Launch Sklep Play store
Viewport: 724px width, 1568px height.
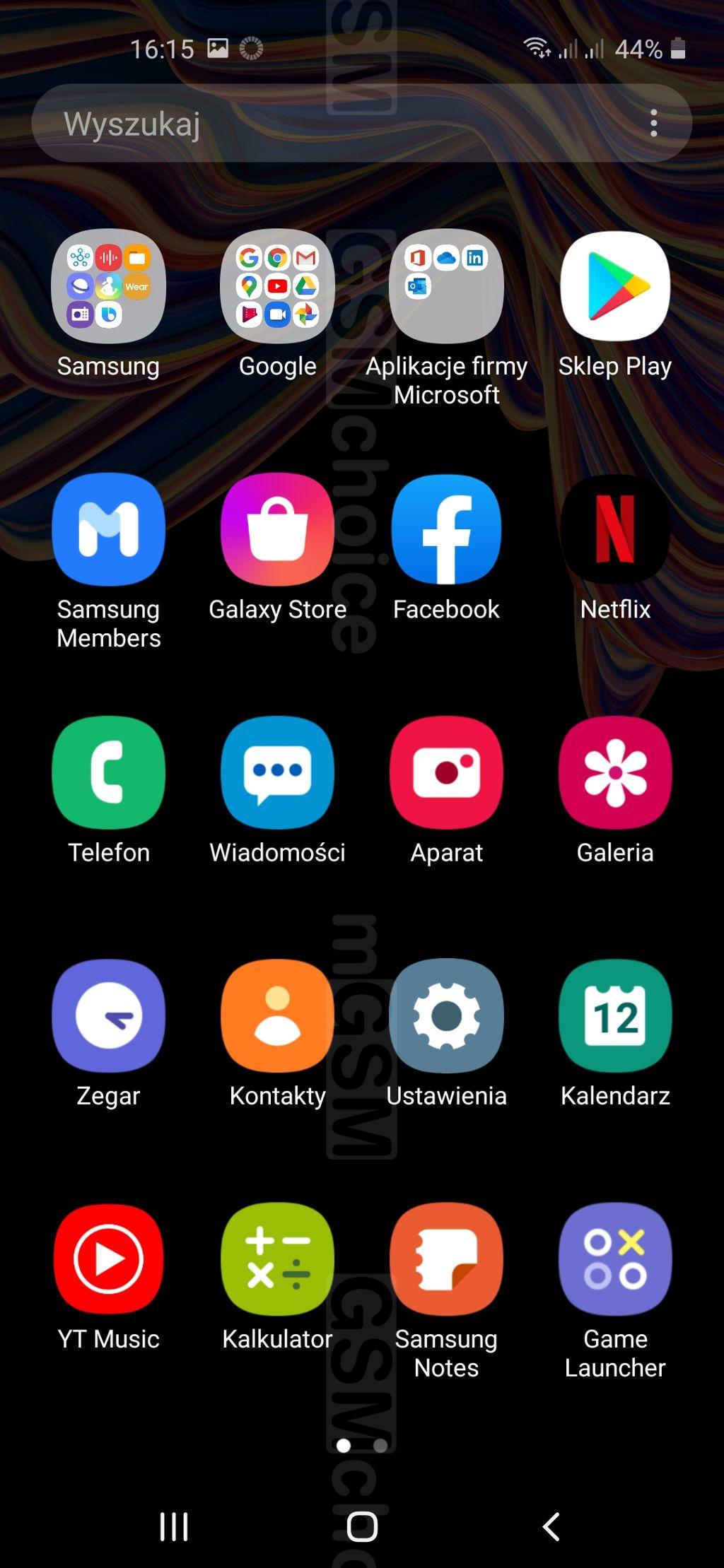coord(615,286)
